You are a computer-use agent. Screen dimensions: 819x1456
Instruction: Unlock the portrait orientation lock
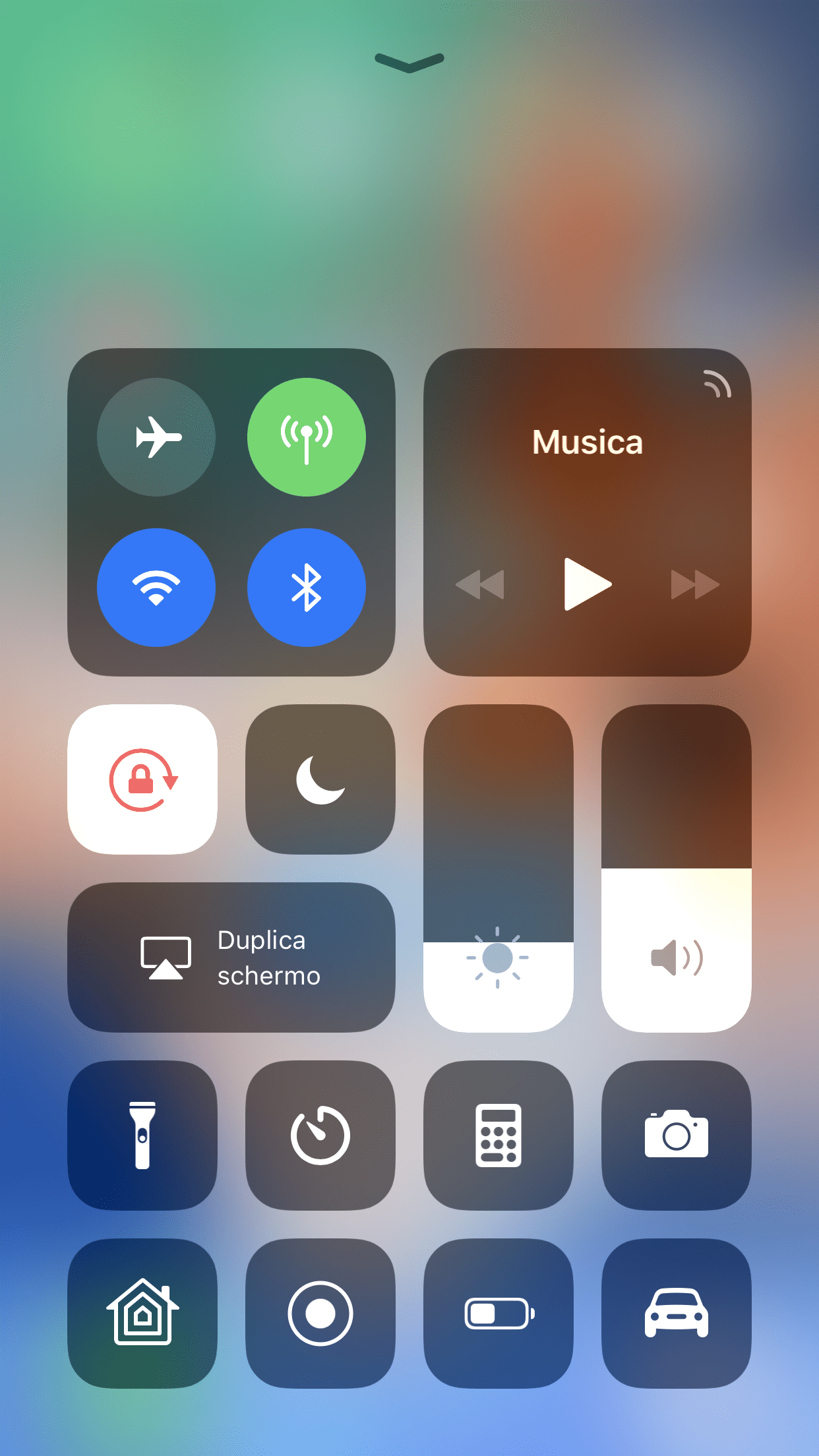pos(142,779)
